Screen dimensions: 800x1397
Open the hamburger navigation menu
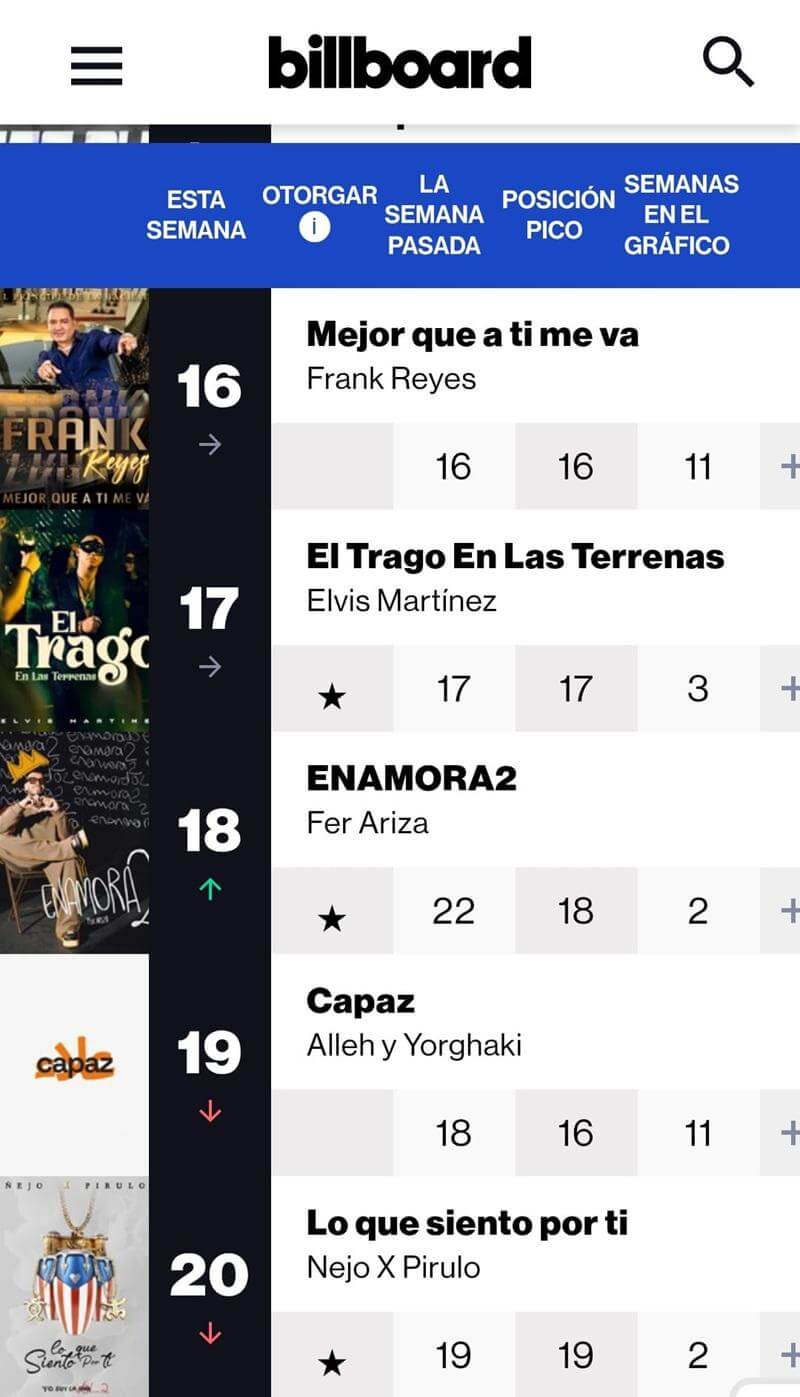(x=97, y=66)
